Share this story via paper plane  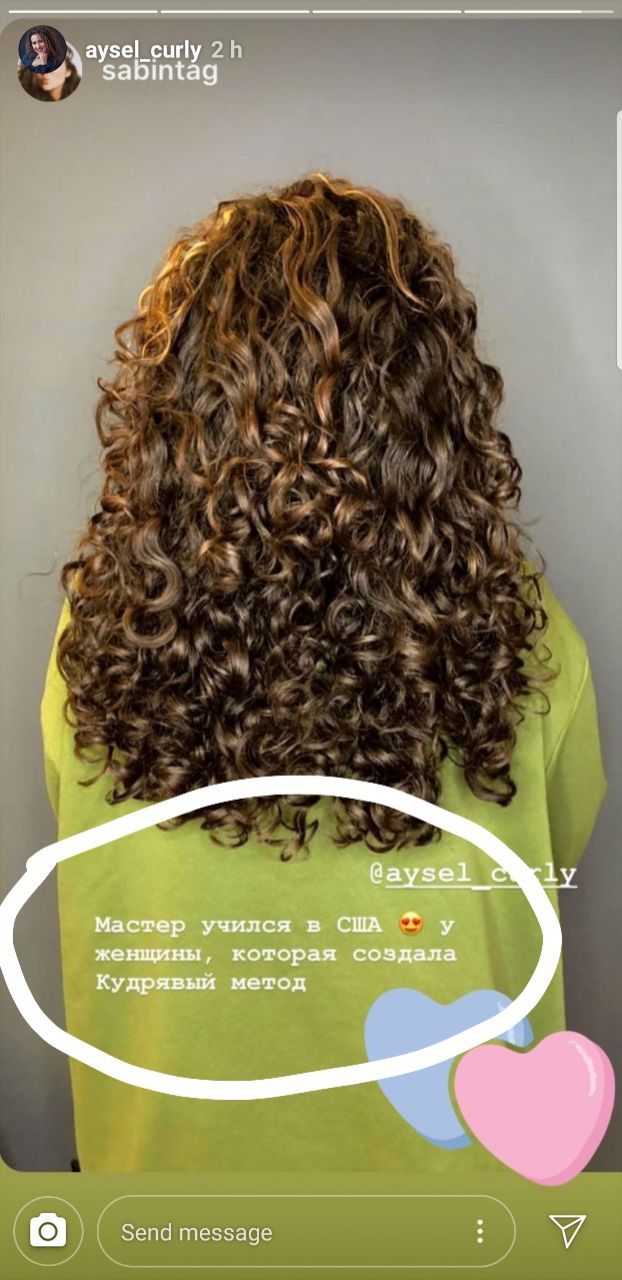pos(567,1231)
